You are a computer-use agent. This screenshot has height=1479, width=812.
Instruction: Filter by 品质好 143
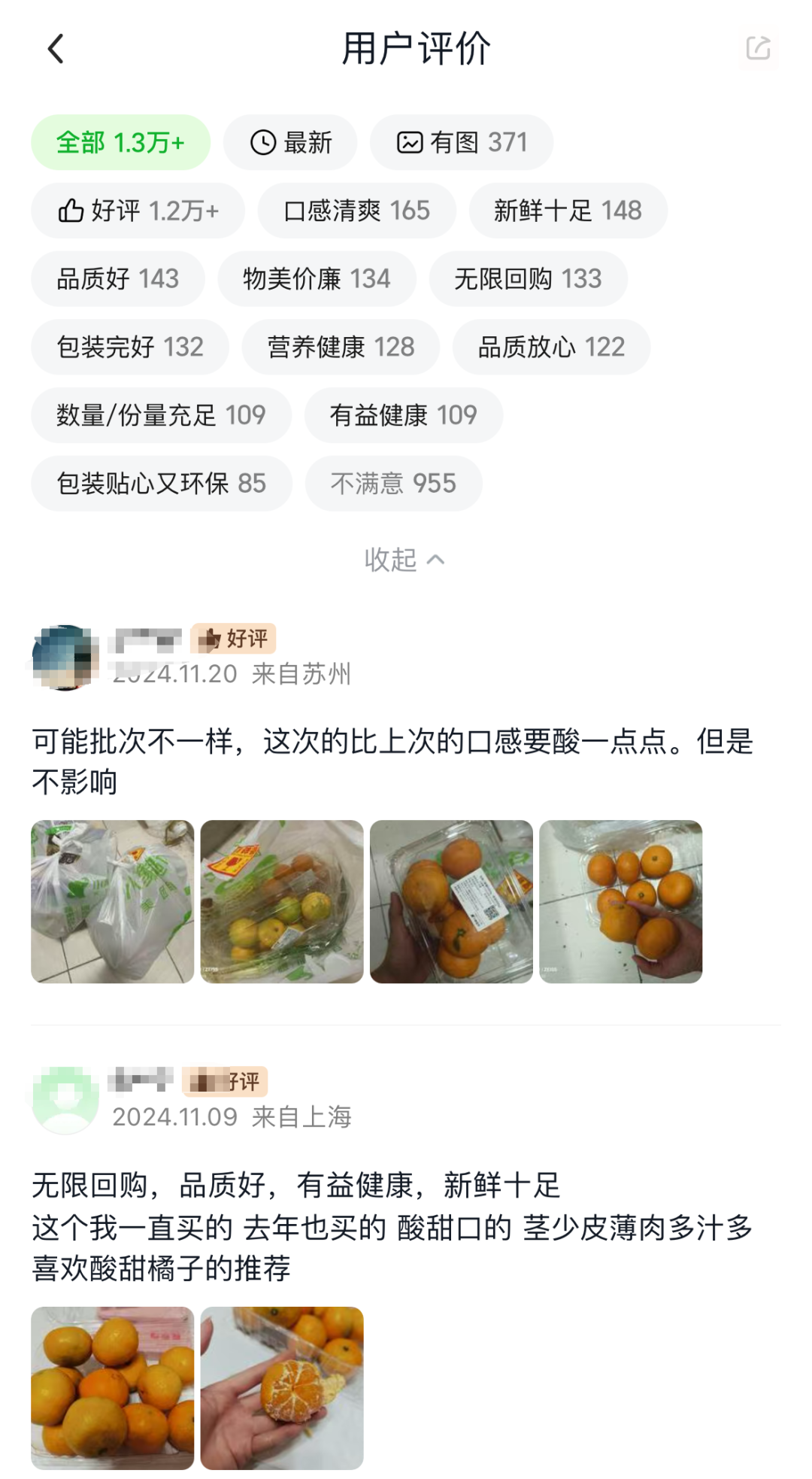tap(118, 279)
